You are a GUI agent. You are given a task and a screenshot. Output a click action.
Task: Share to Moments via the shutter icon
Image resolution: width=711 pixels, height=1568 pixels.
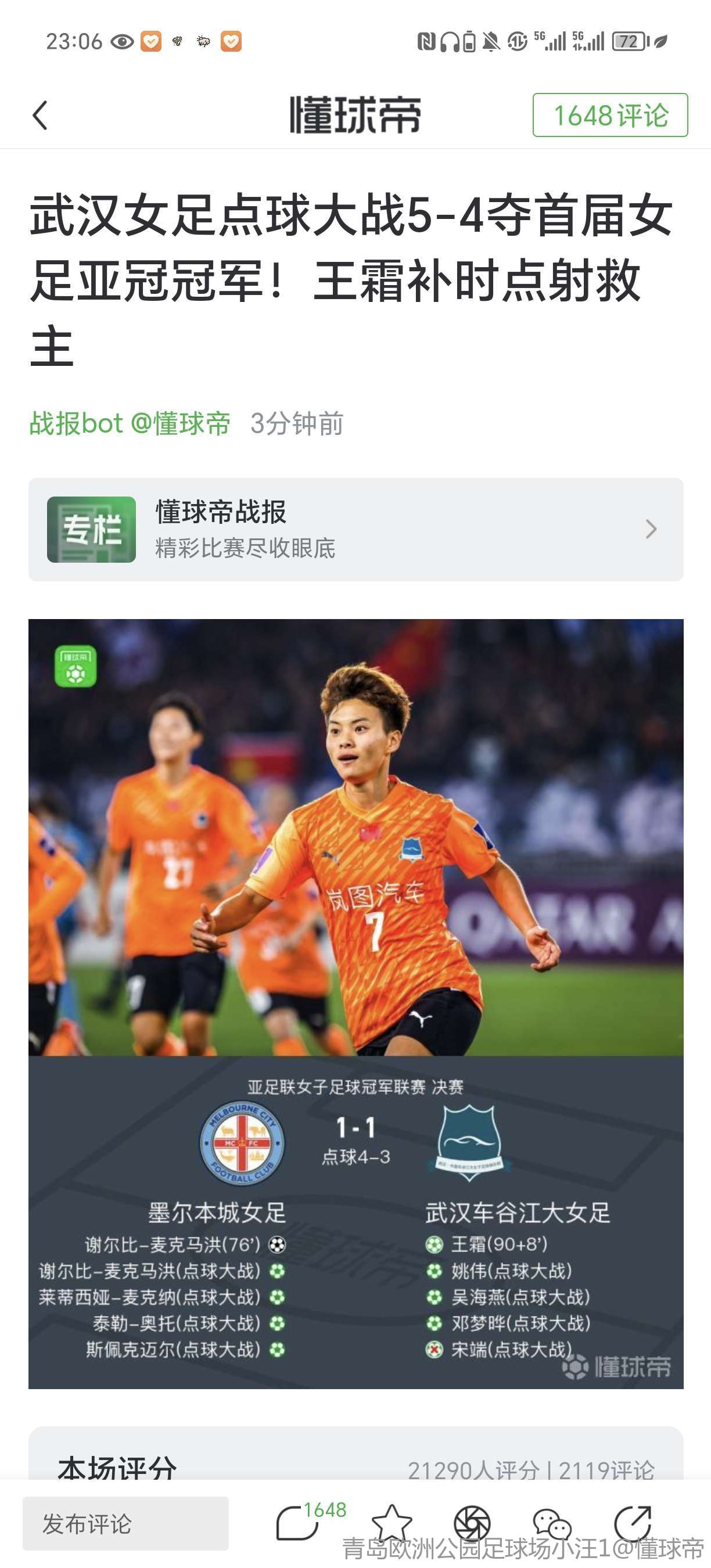click(472, 1523)
